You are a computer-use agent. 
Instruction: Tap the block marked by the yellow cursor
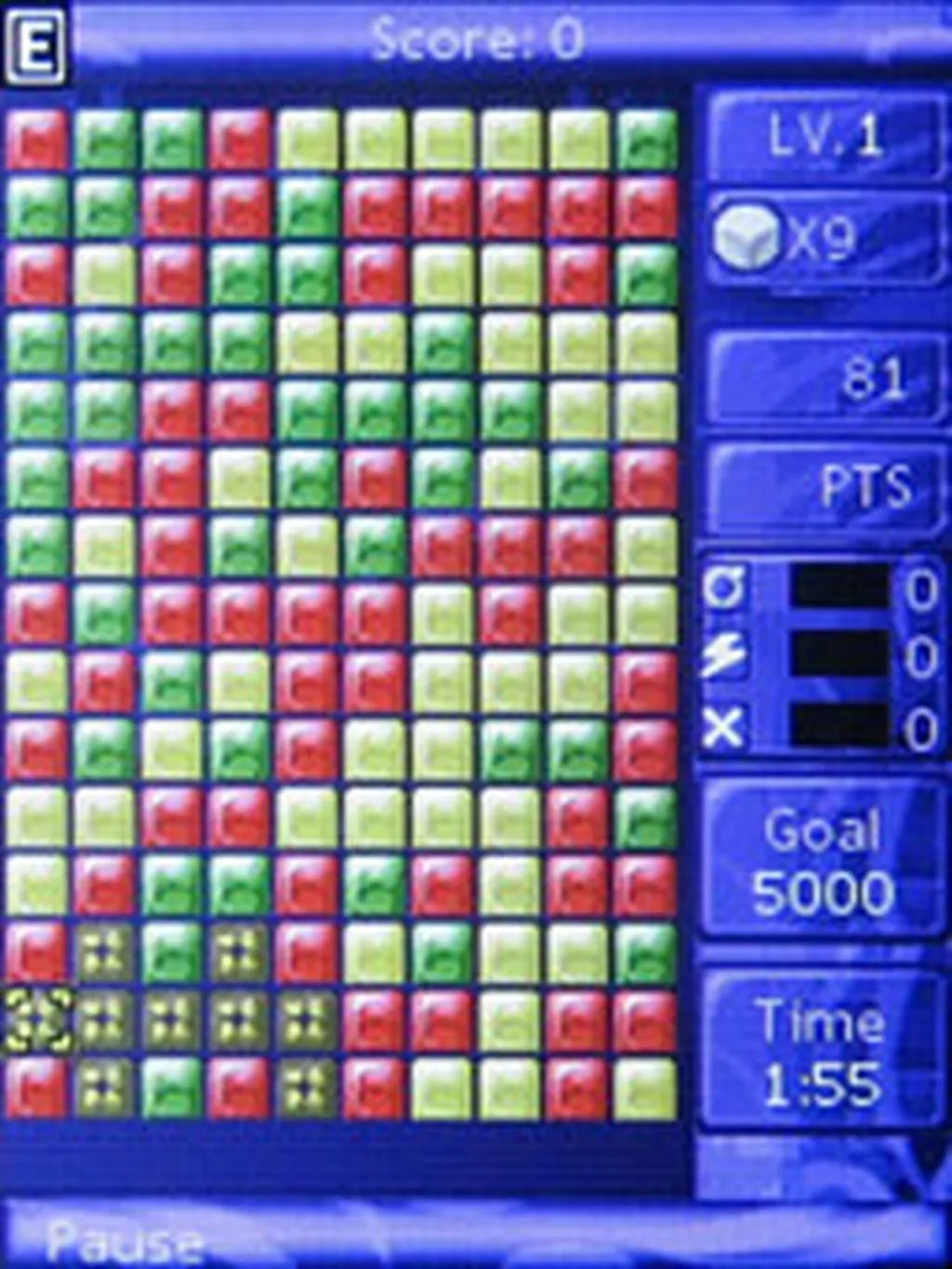[x=37, y=1019]
